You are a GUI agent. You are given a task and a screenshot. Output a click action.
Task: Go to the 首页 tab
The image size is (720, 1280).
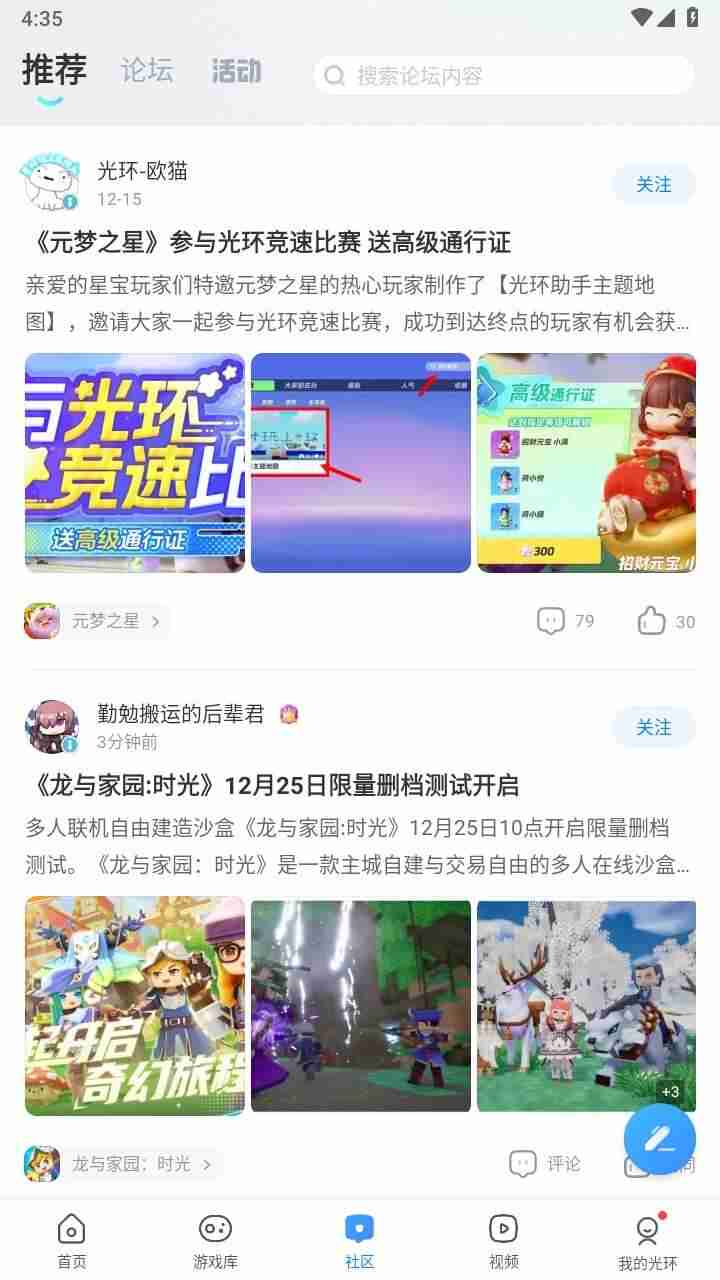pyautogui.click(x=72, y=1240)
